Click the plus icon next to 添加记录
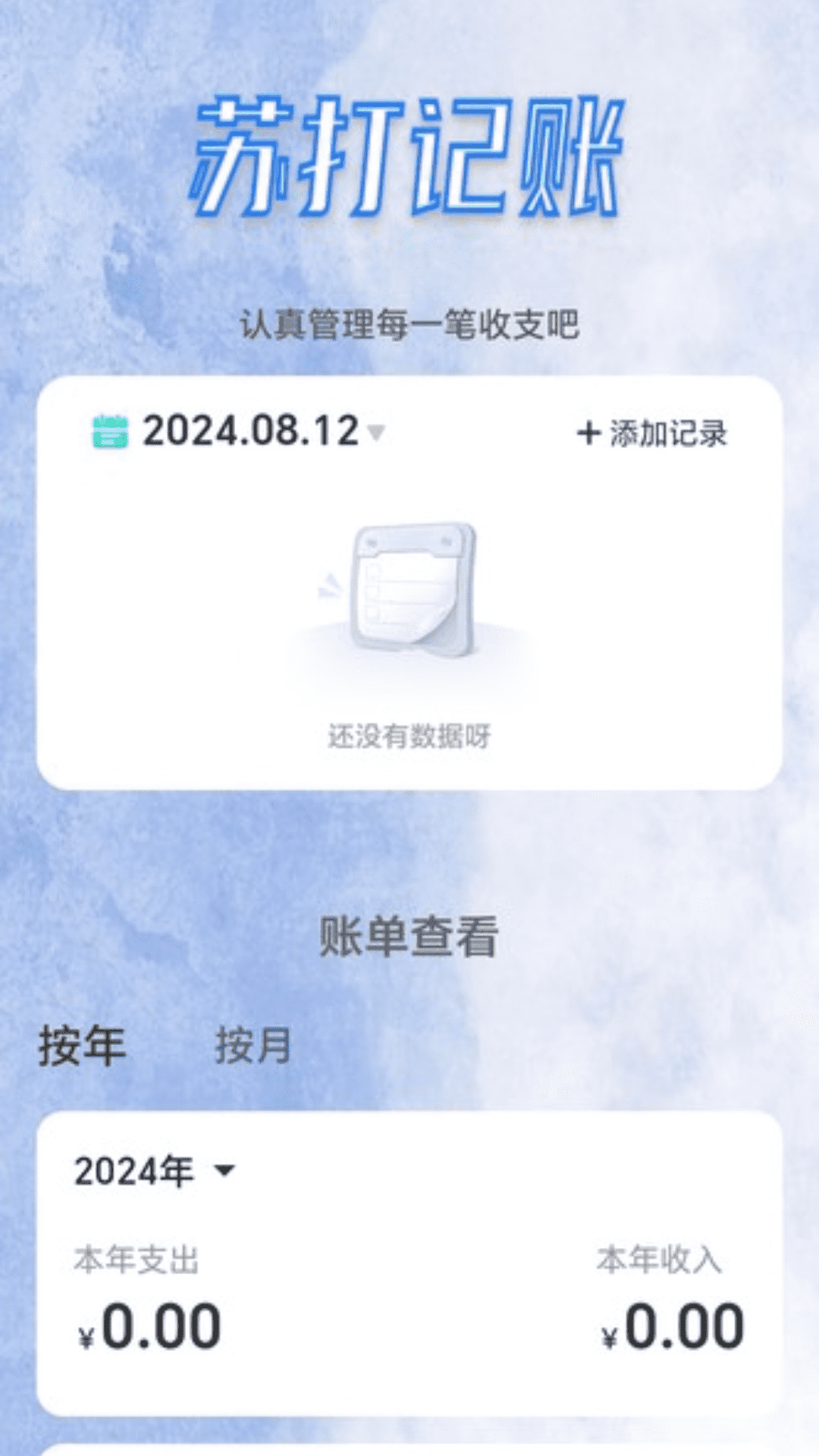The image size is (819, 1456). click(591, 432)
